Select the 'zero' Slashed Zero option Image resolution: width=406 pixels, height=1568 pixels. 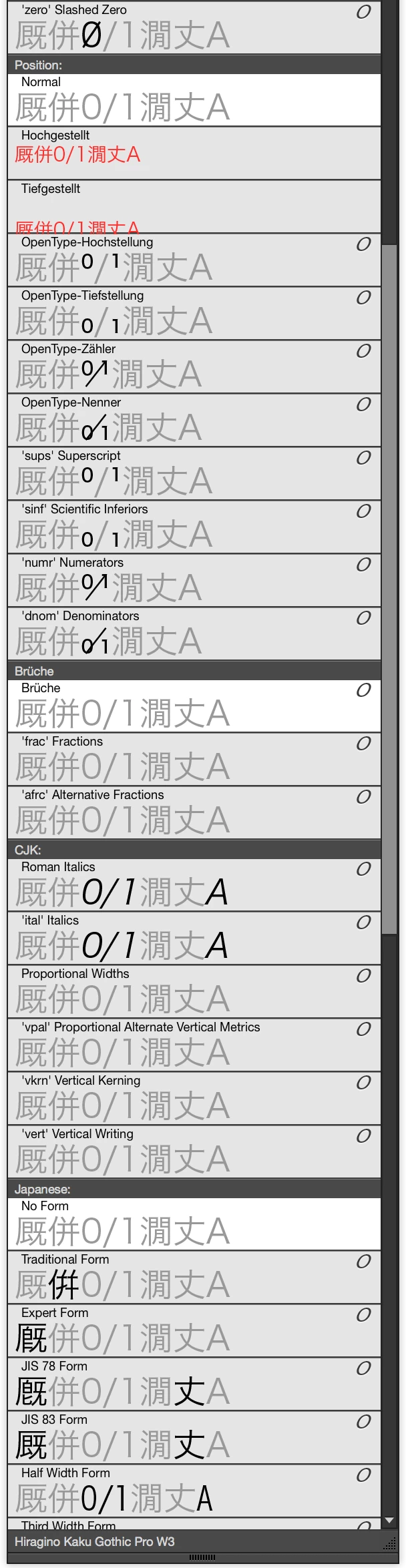coord(194,27)
